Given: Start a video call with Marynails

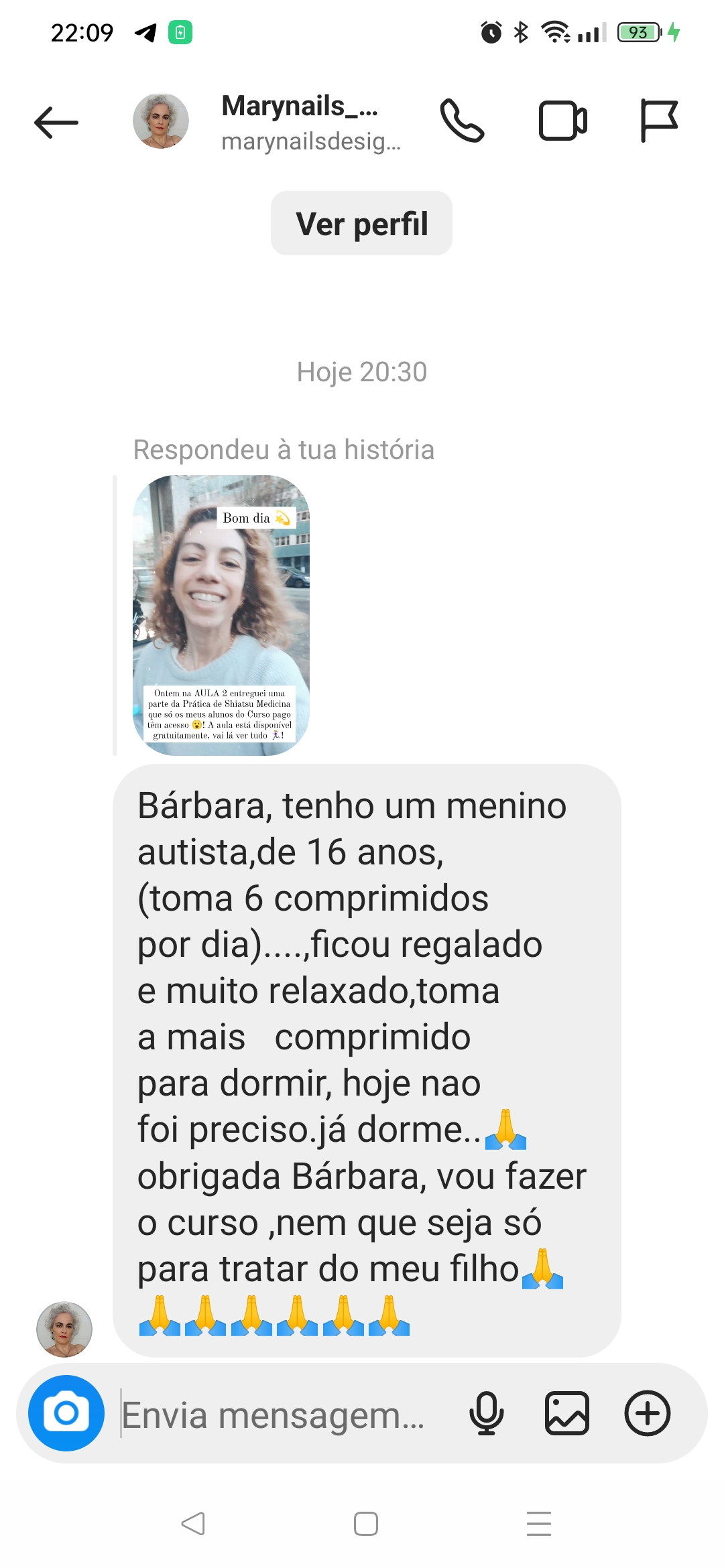Looking at the screenshot, I should (x=563, y=121).
